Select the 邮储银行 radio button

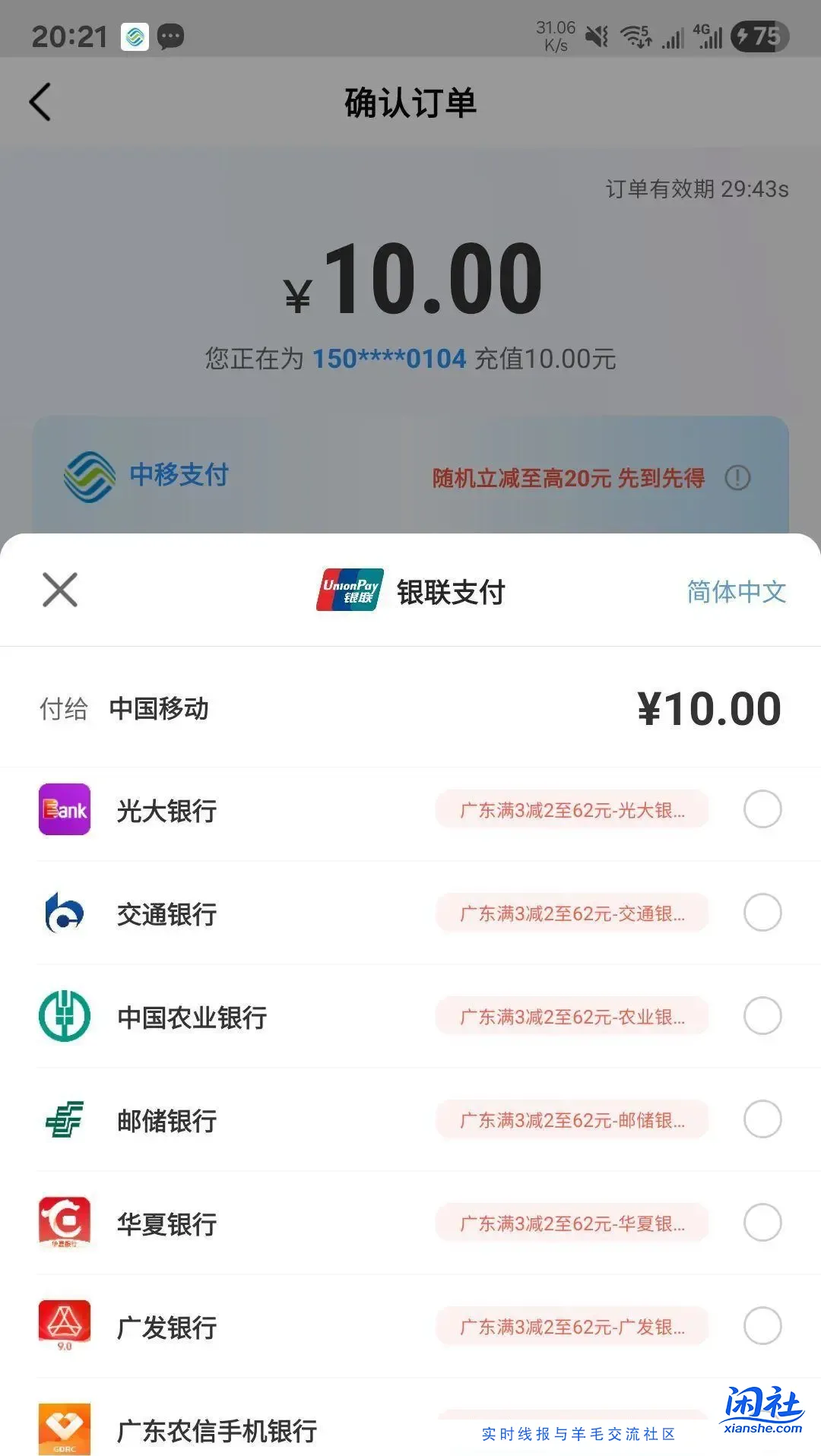762,1119
